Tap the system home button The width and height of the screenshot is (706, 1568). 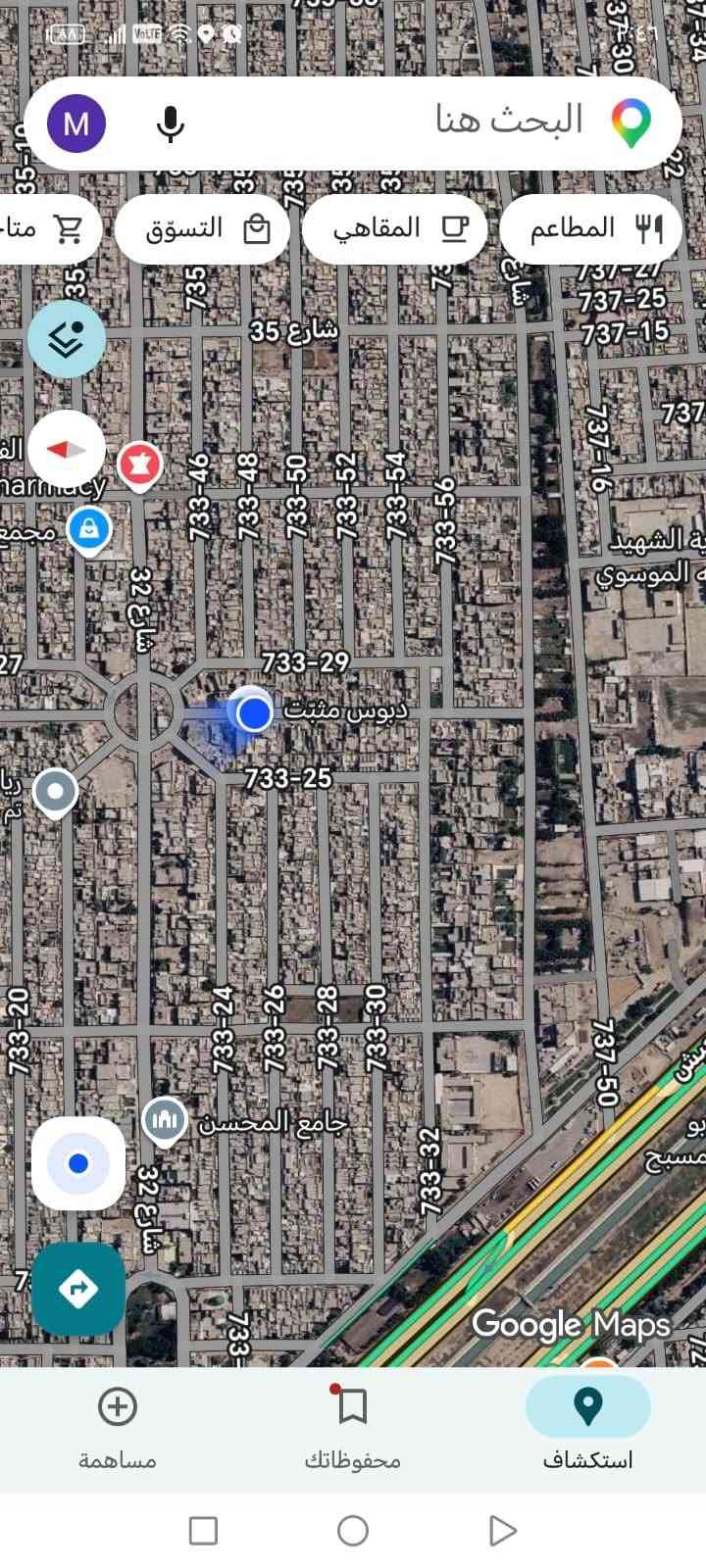pyautogui.click(x=353, y=1530)
